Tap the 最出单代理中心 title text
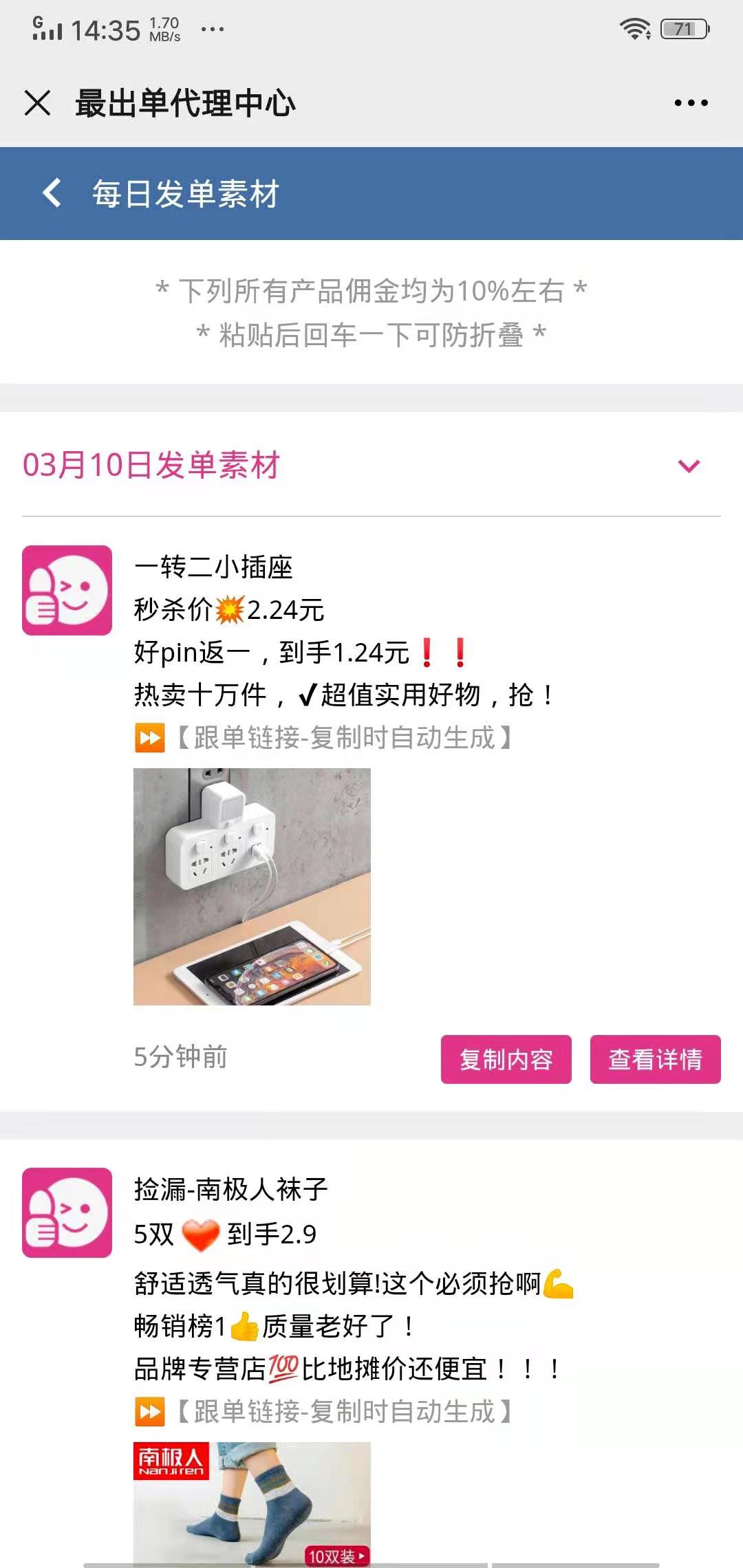This screenshot has width=743, height=1568. click(184, 102)
